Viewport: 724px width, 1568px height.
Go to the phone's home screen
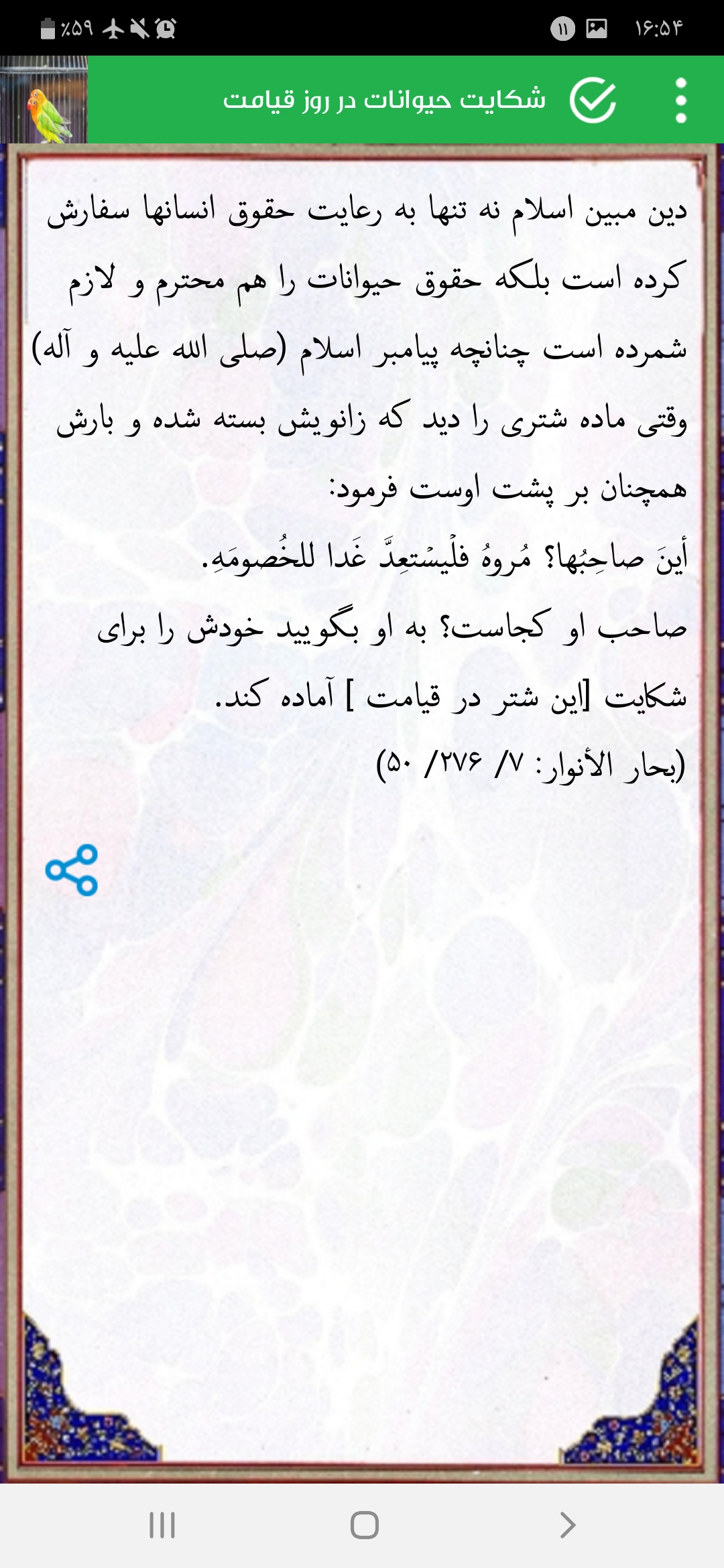[x=364, y=1525]
